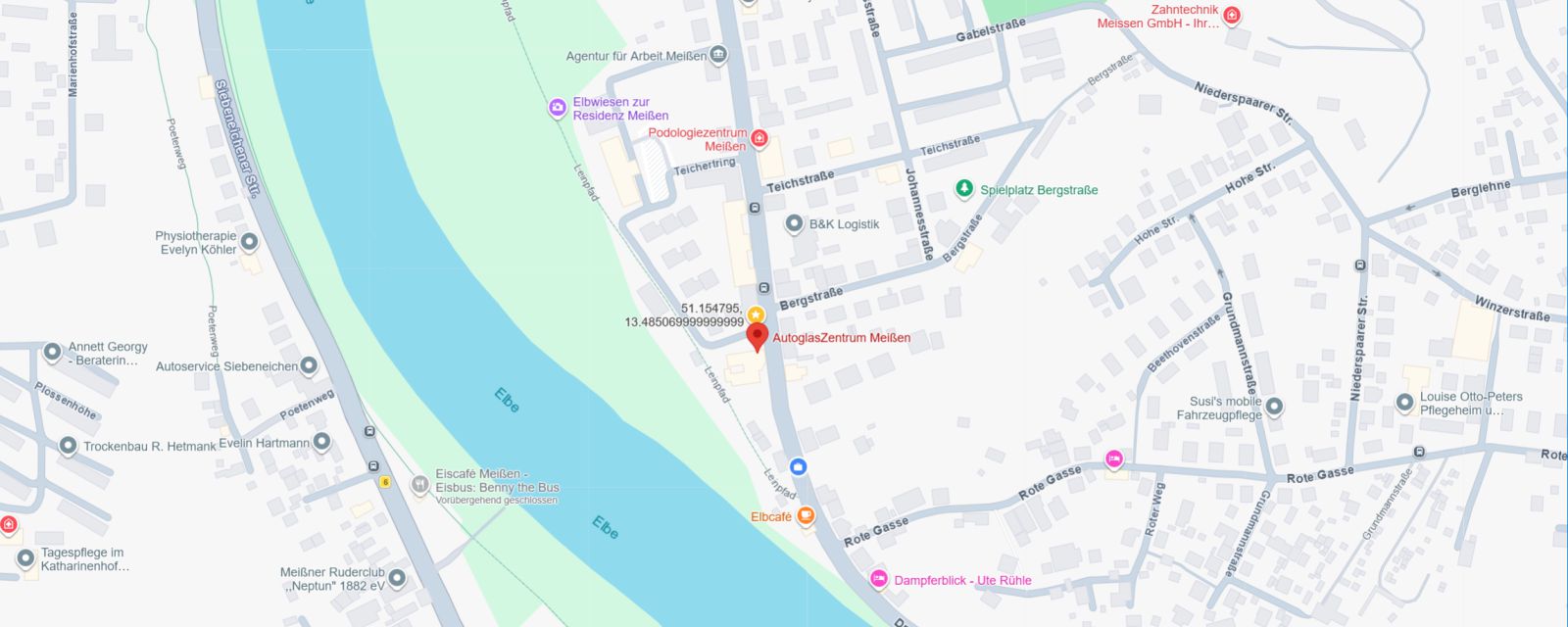The image size is (1568, 627).
Task: Open Spielplatz Bergstraße park marker
Action: (964, 189)
